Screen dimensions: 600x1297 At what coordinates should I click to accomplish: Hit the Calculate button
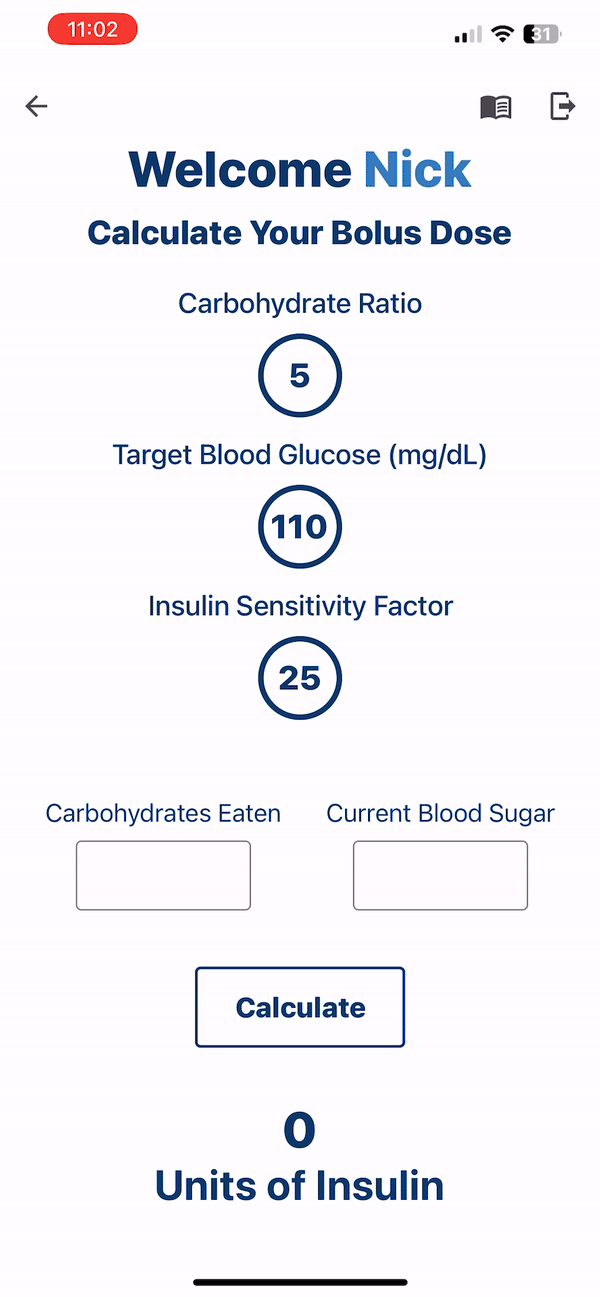tap(300, 1007)
